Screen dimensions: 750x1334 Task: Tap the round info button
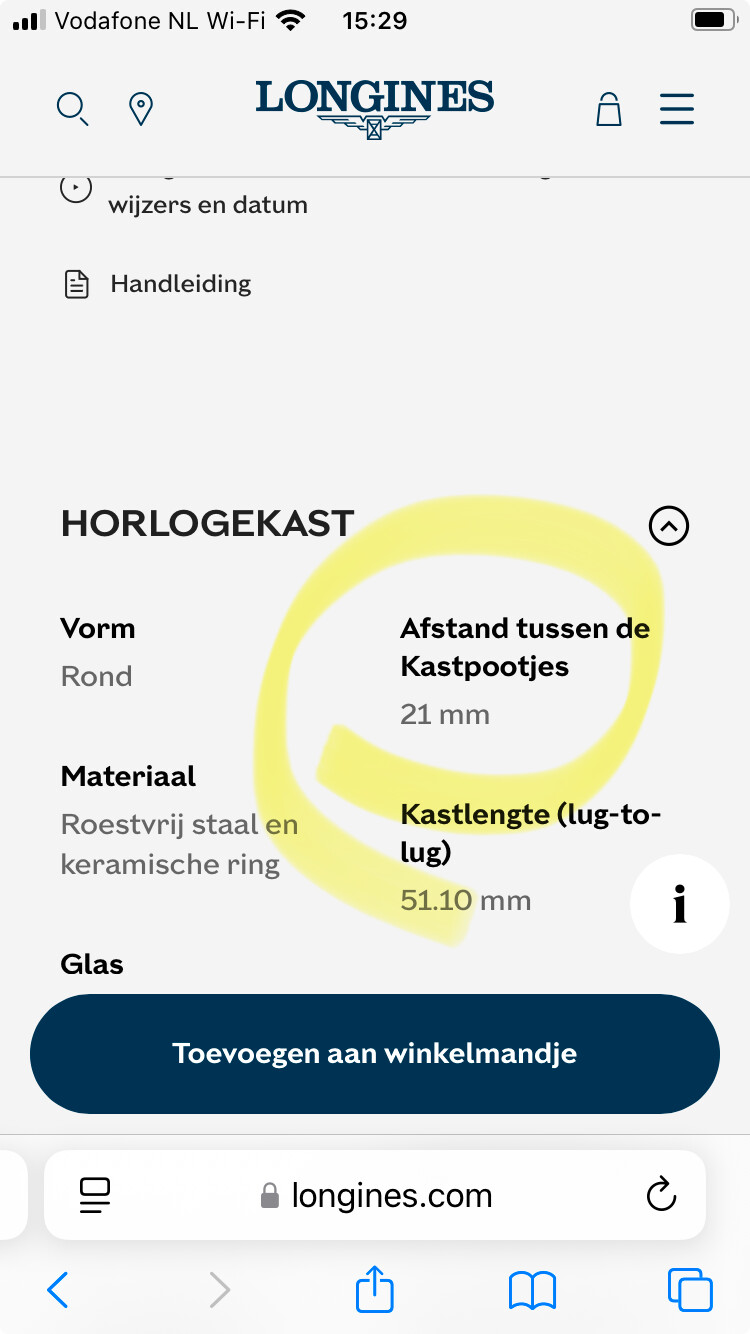click(680, 904)
